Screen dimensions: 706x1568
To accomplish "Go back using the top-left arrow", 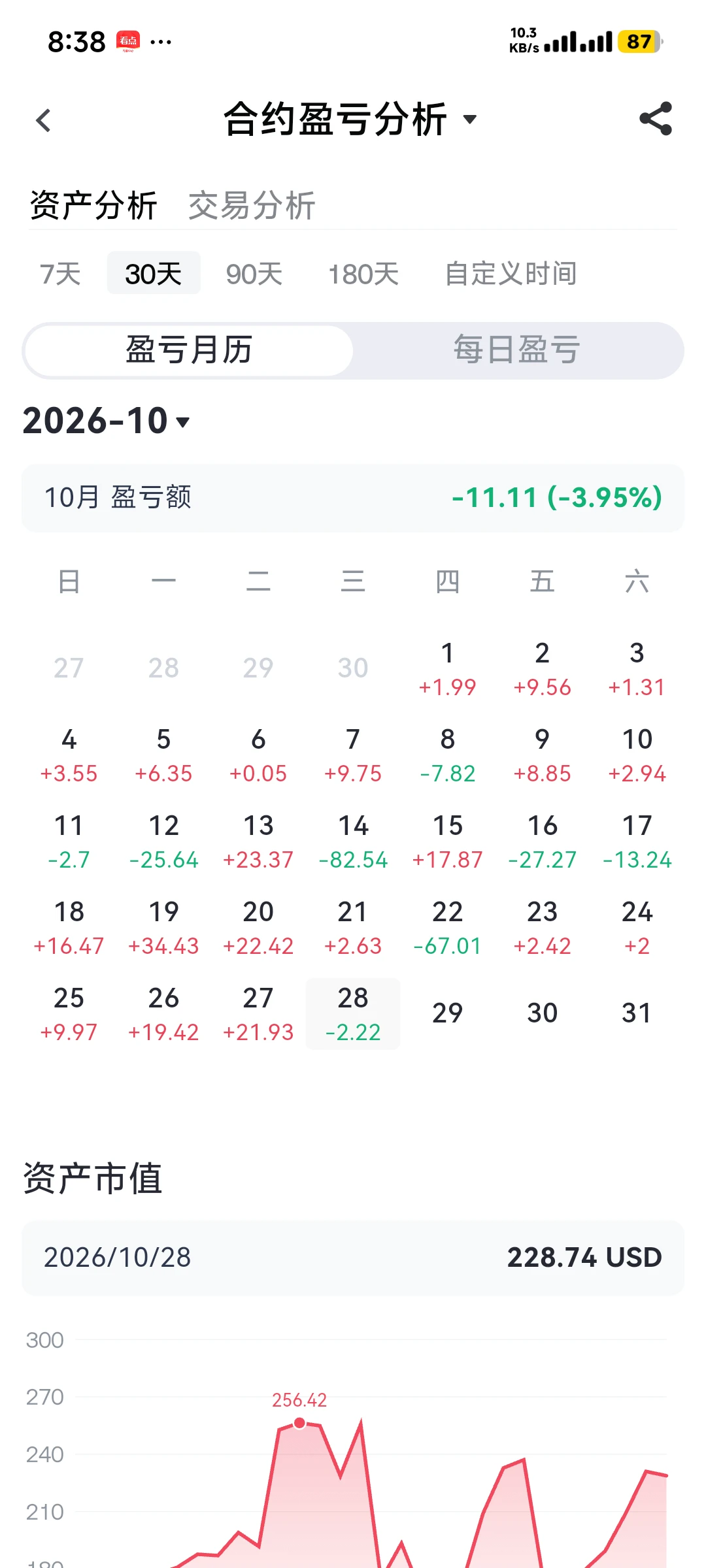I will (43, 120).
